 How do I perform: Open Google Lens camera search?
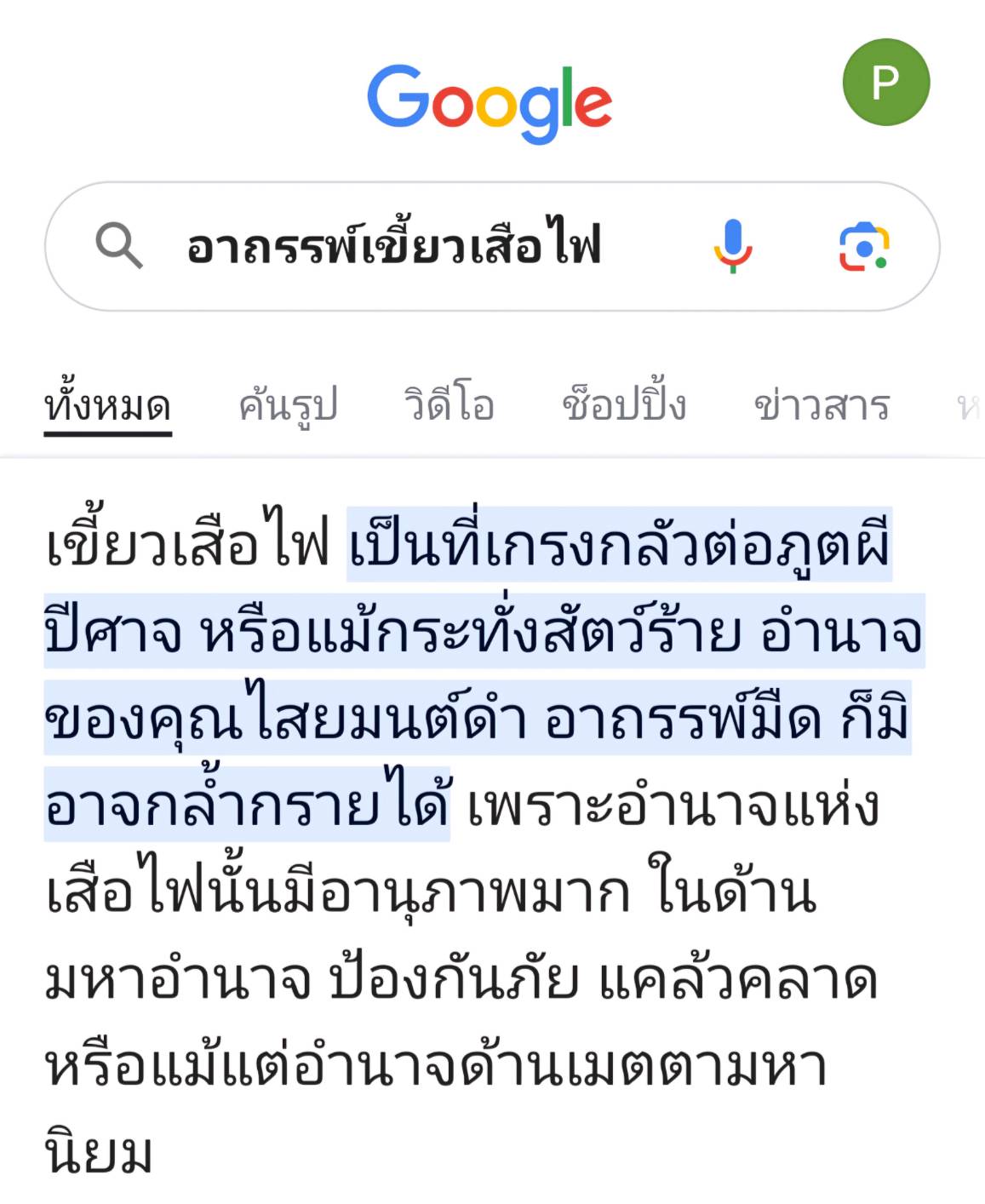click(x=863, y=247)
